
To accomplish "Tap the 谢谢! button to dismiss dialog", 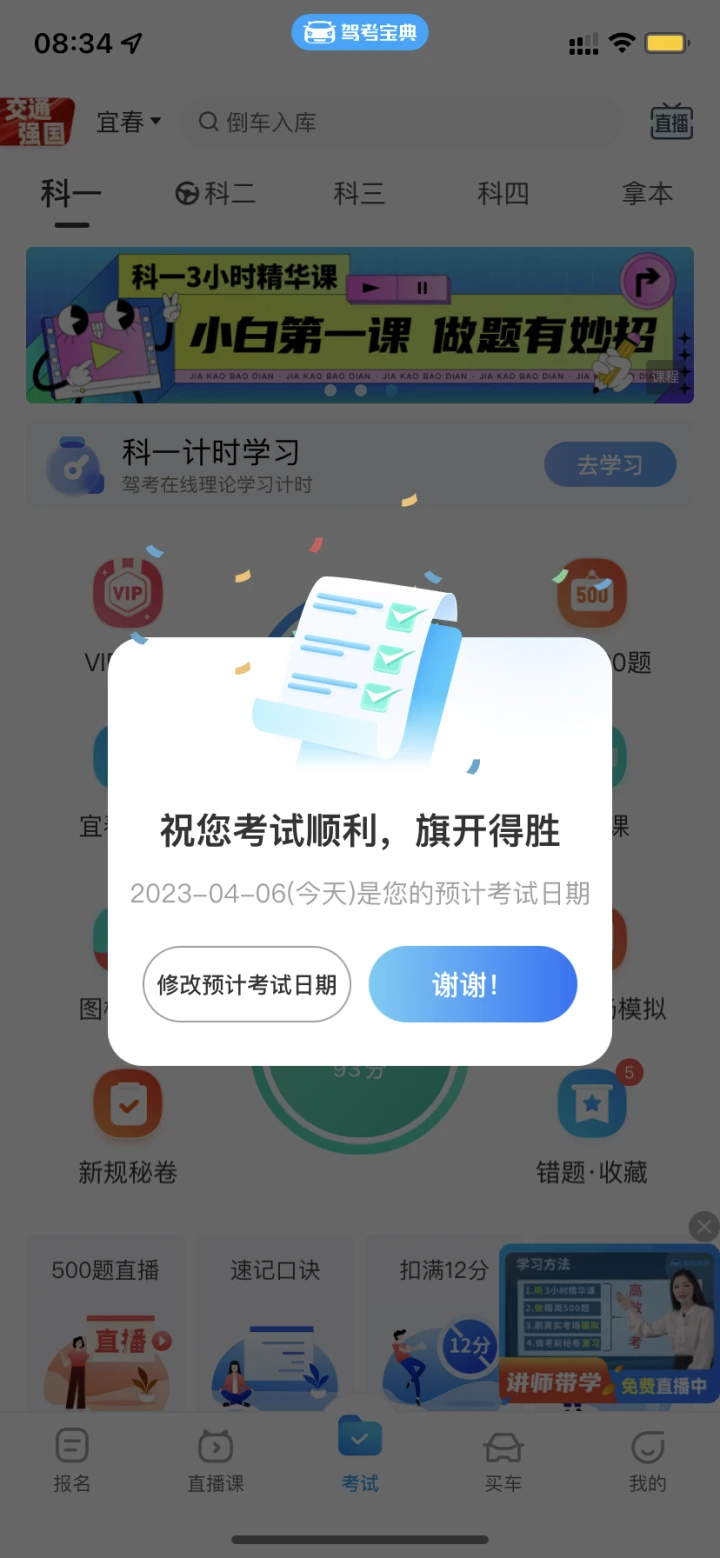I will (x=473, y=984).
